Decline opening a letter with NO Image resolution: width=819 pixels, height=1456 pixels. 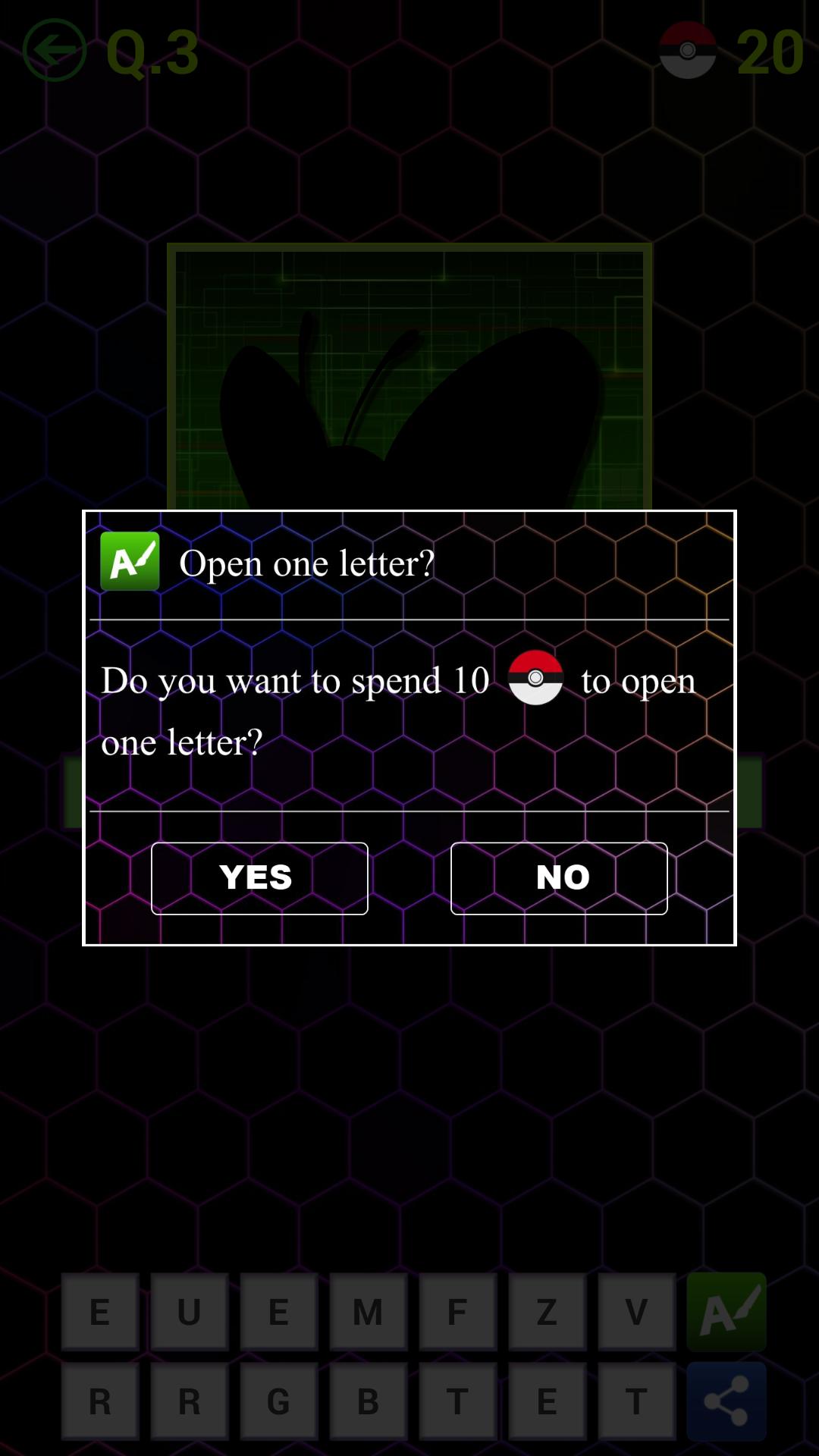(x=559, y=878)
